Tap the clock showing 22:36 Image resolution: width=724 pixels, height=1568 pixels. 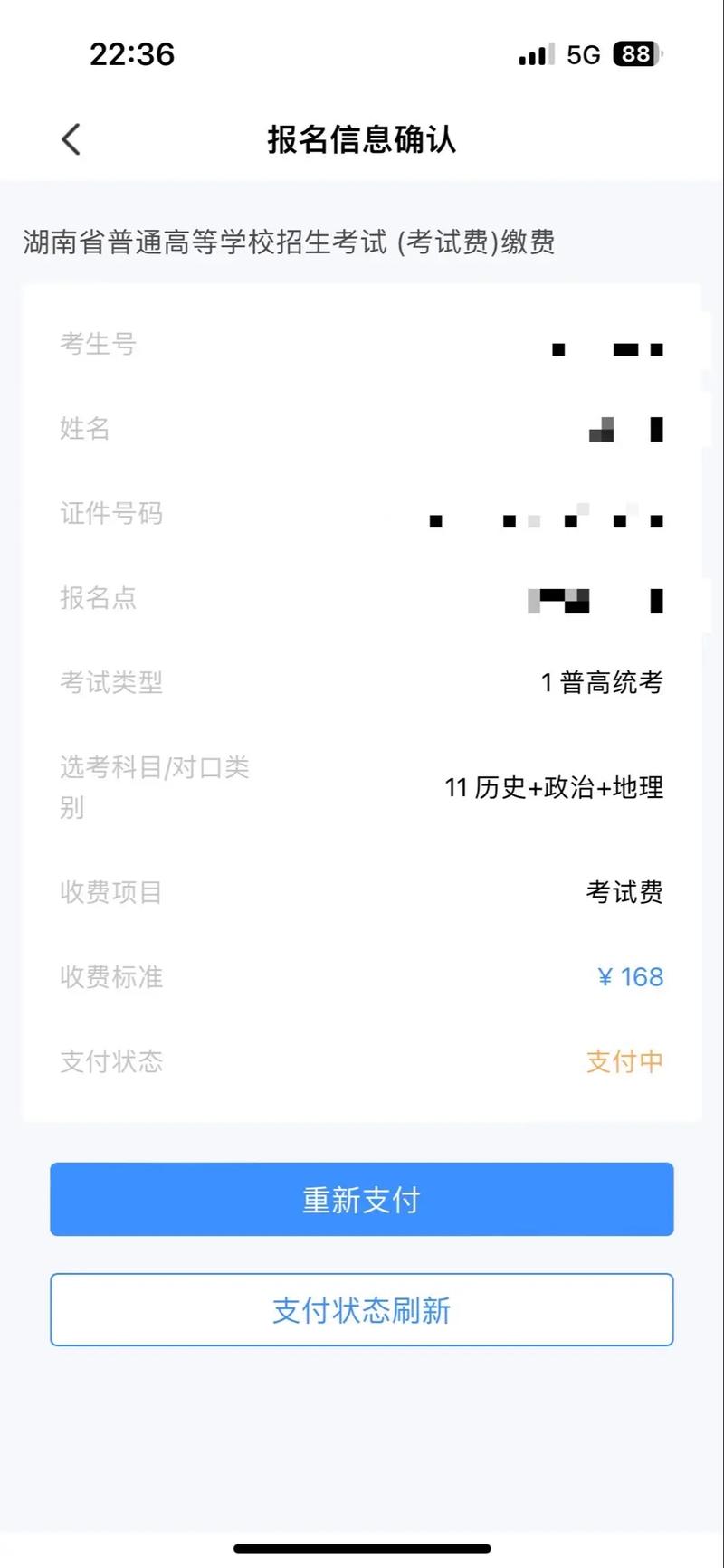coord(131,54)
